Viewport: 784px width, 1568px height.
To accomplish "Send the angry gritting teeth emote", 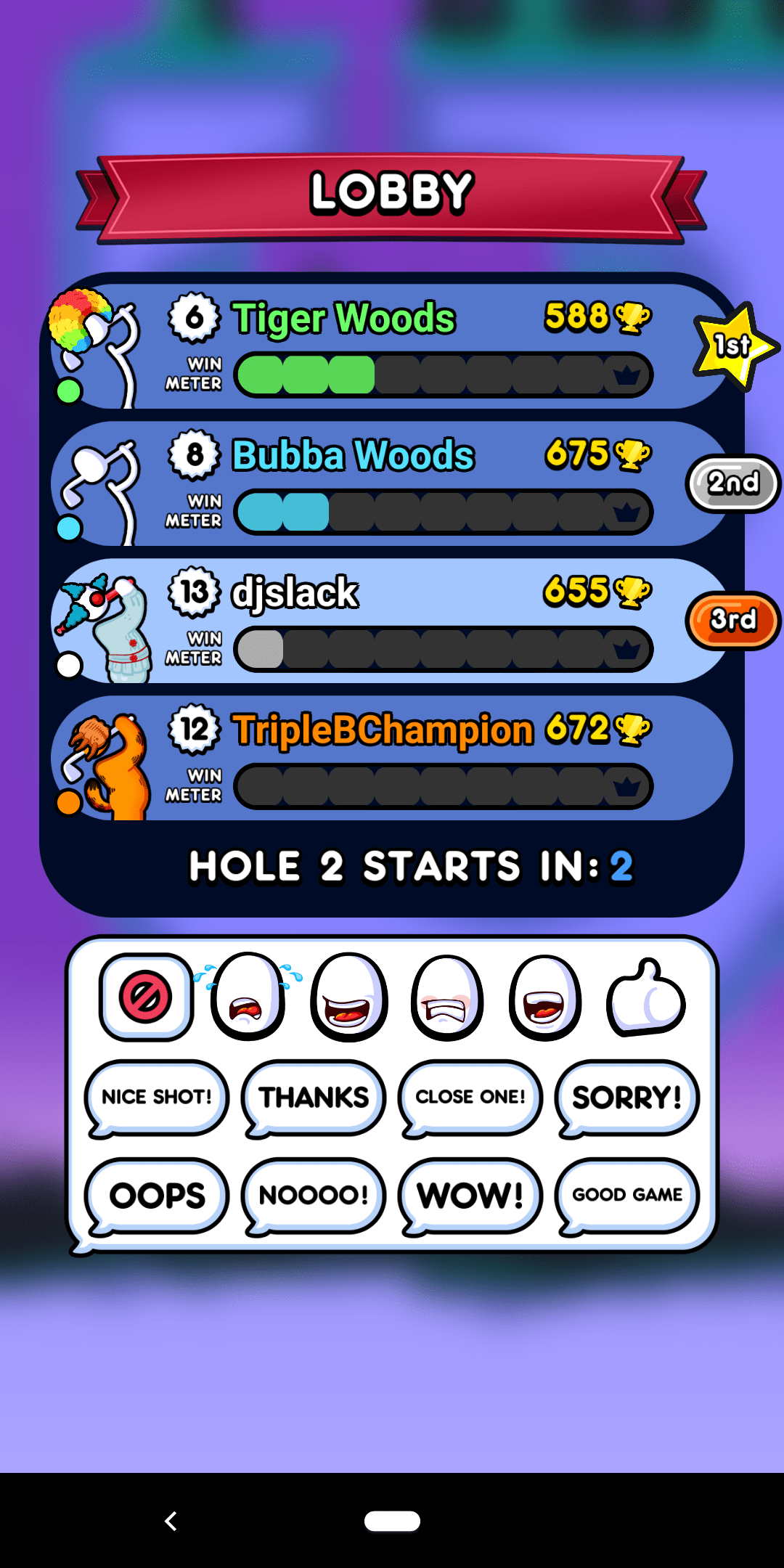I will (447, 997).
